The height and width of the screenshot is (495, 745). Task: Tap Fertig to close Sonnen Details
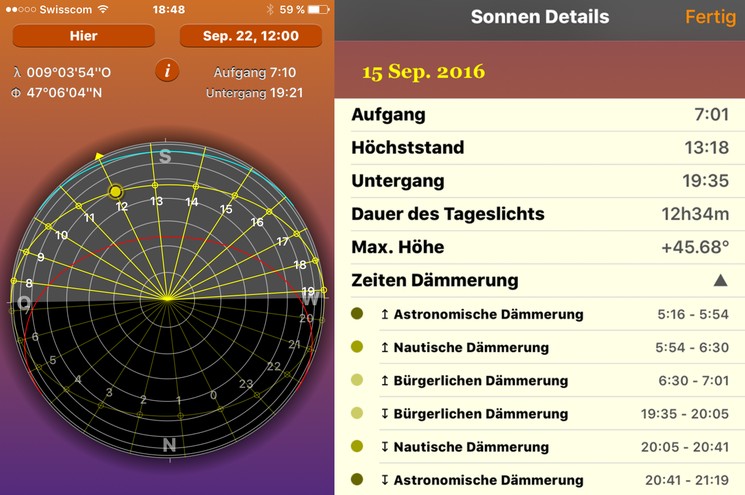click(710, 17)
